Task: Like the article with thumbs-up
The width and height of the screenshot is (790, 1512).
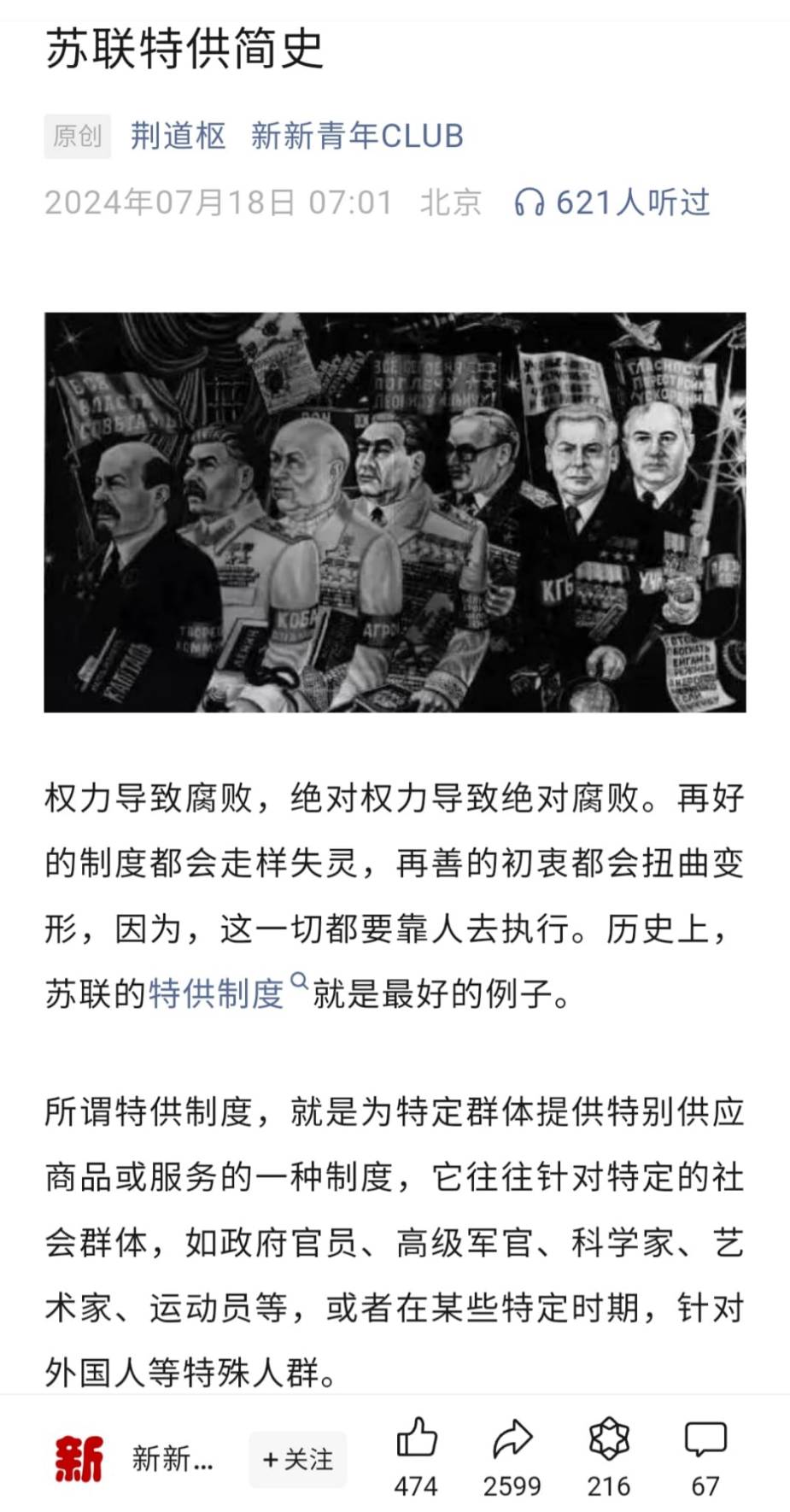Action: click(x=416, y=1457)
